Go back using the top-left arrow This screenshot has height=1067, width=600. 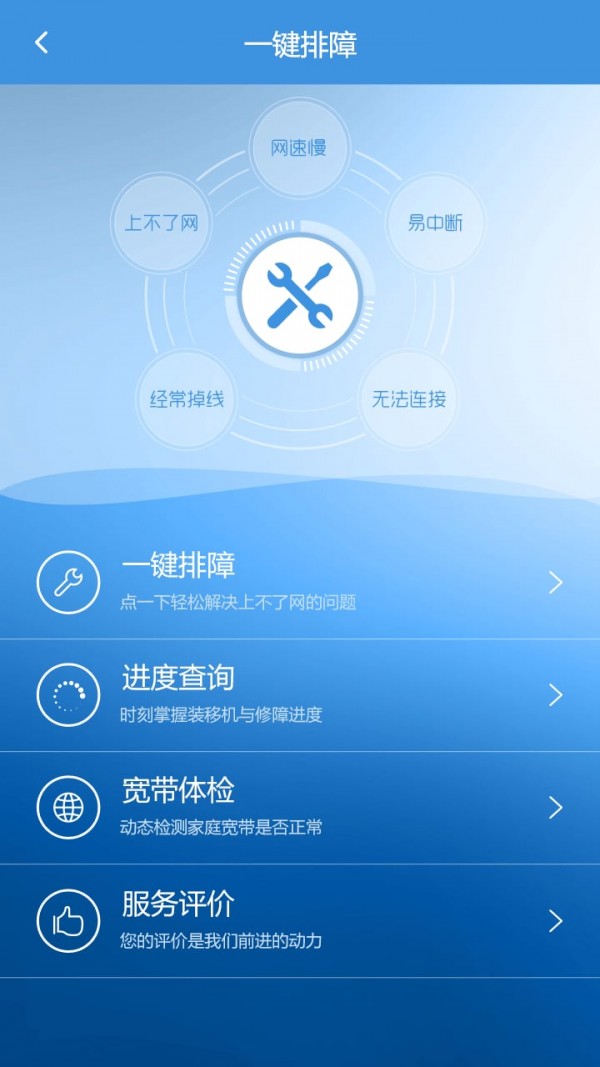pos(41,43)
